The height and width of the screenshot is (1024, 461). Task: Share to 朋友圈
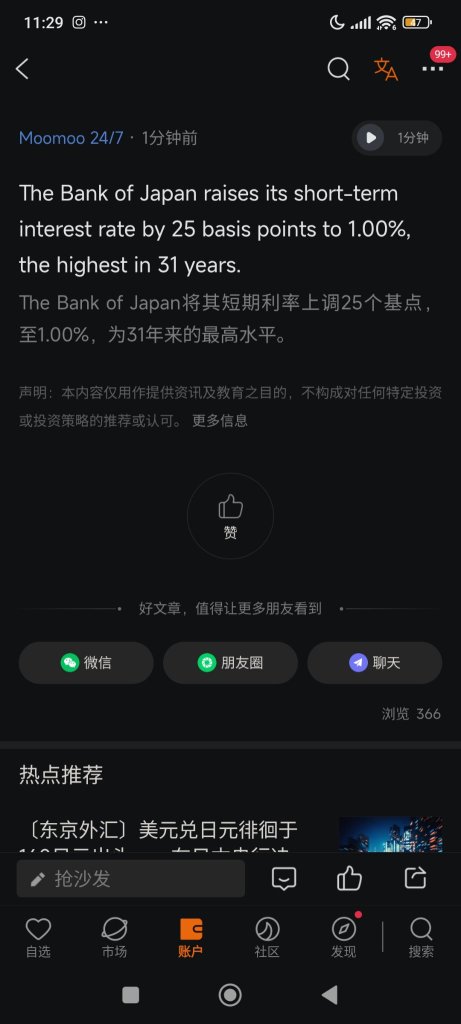[230, 662]
